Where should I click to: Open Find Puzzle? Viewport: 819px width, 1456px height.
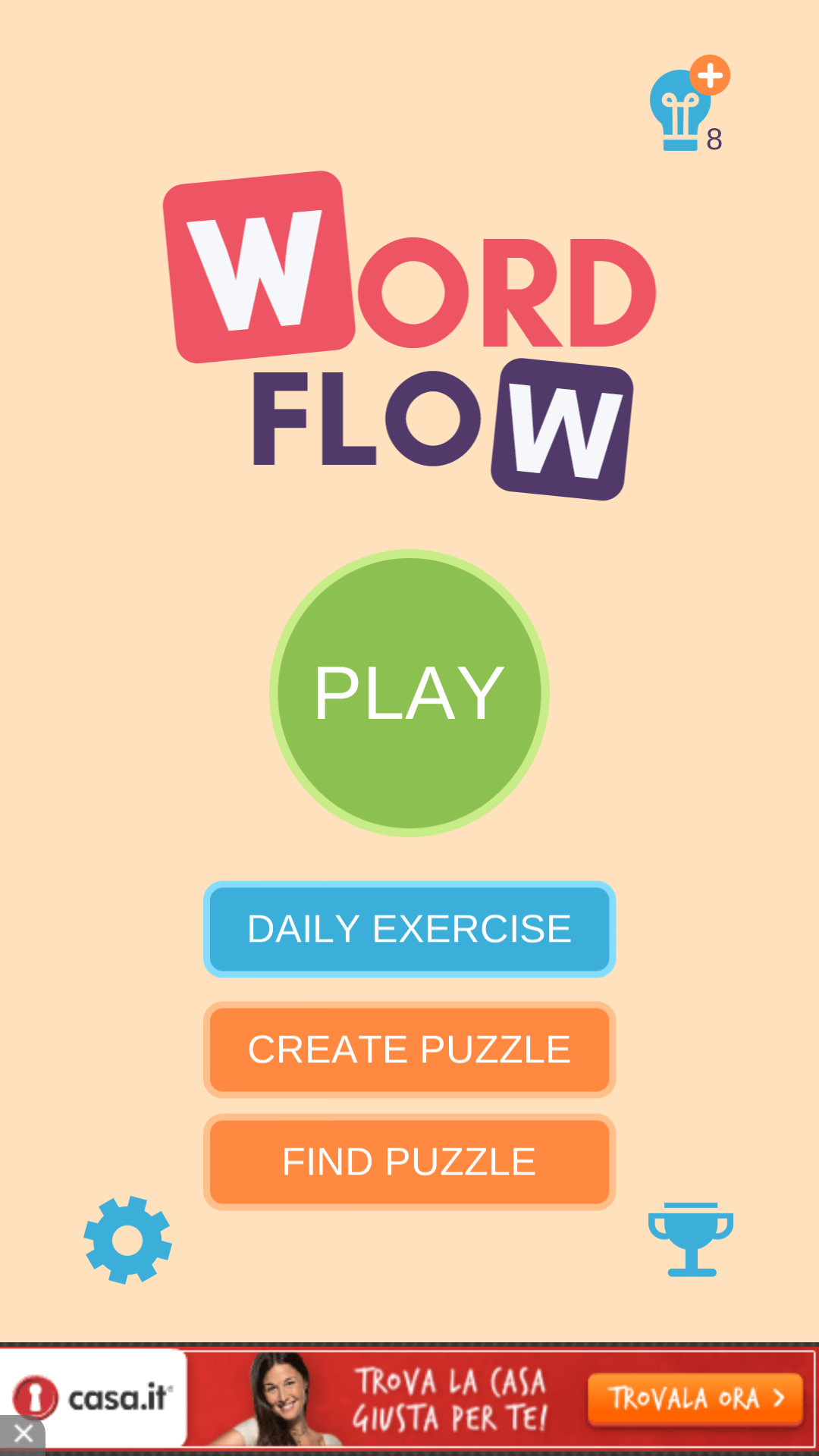[x=409, y=1162]
